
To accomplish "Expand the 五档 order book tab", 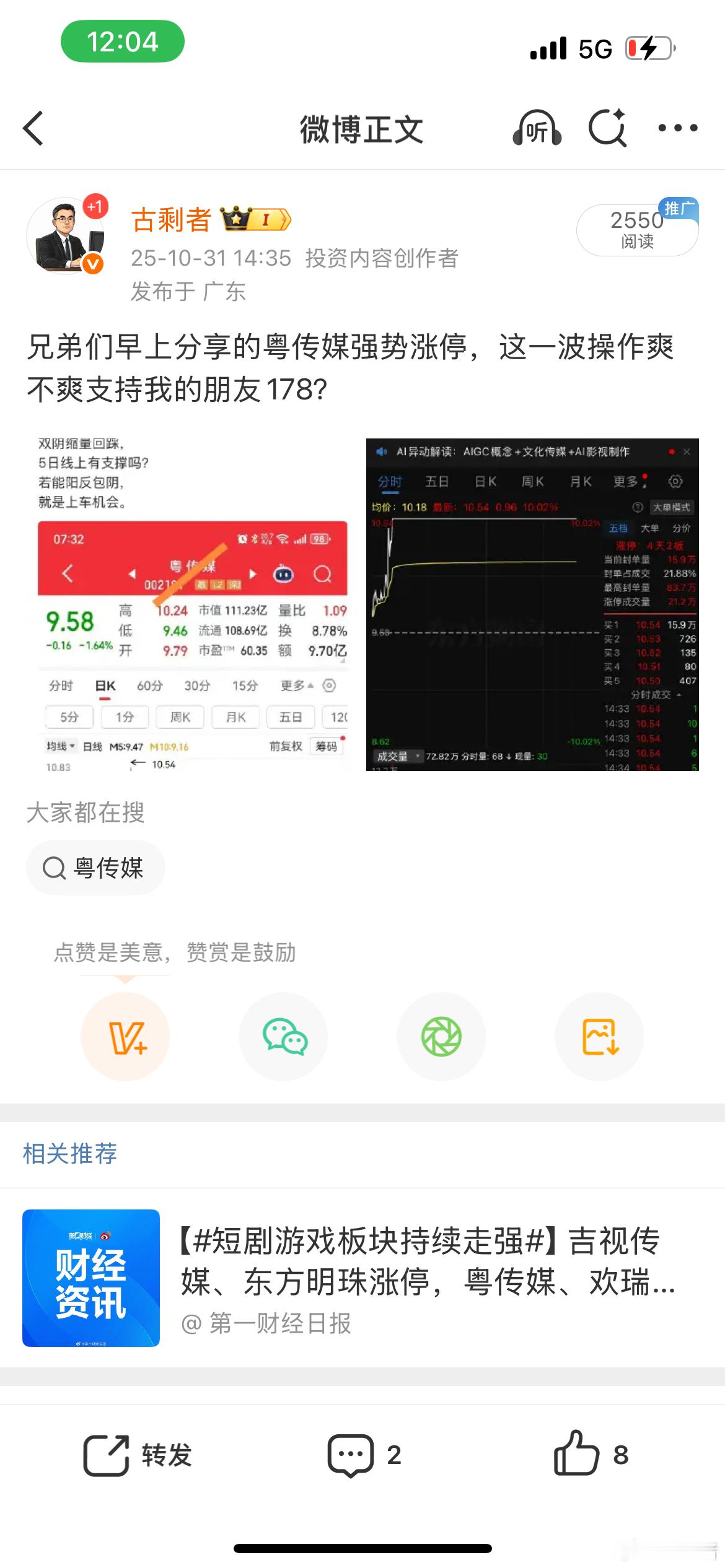I will (620, 529).
